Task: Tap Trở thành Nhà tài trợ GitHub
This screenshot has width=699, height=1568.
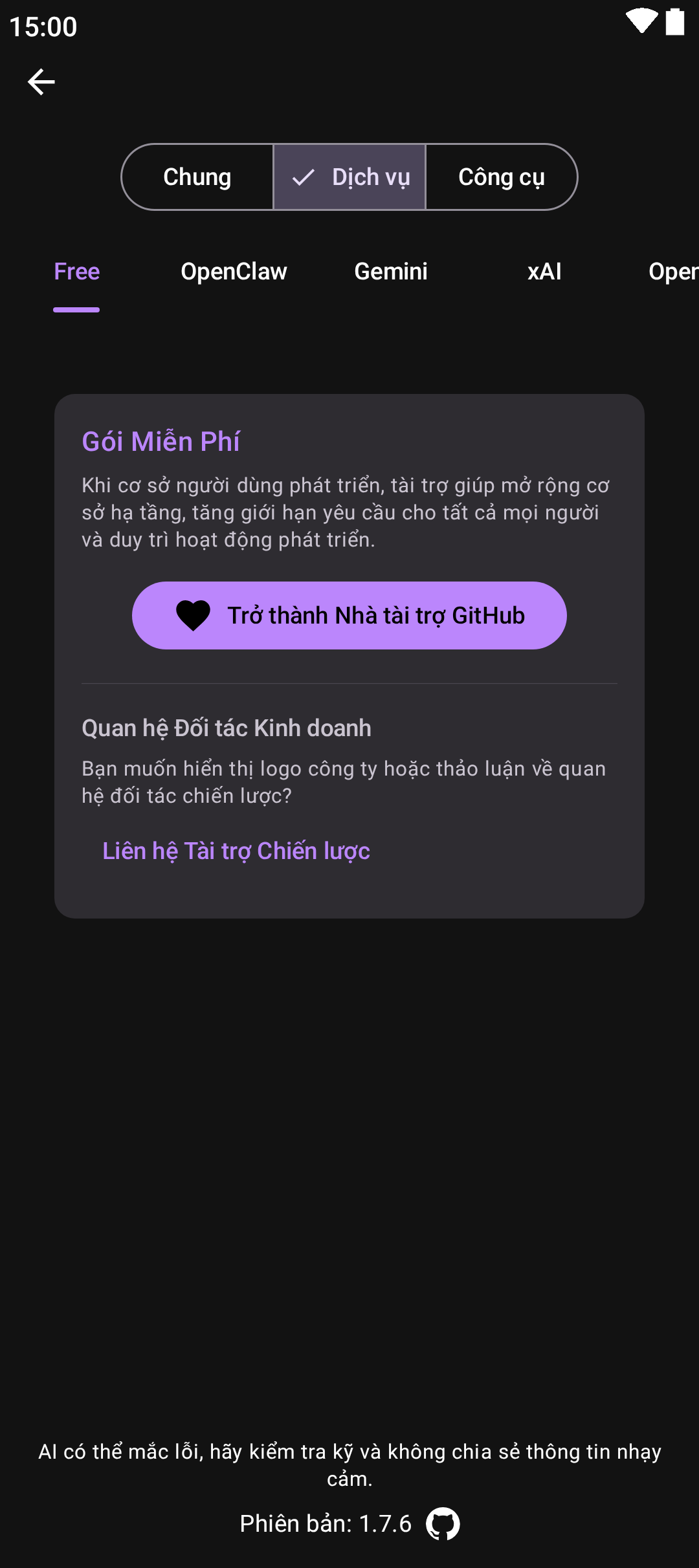Action: (349, 615)
